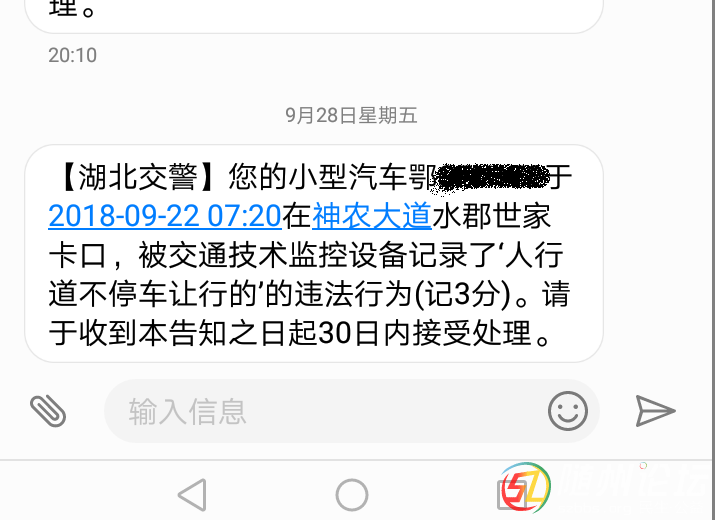
Task: Tap the paperclip attach icon
Action: tap(47, 410)
